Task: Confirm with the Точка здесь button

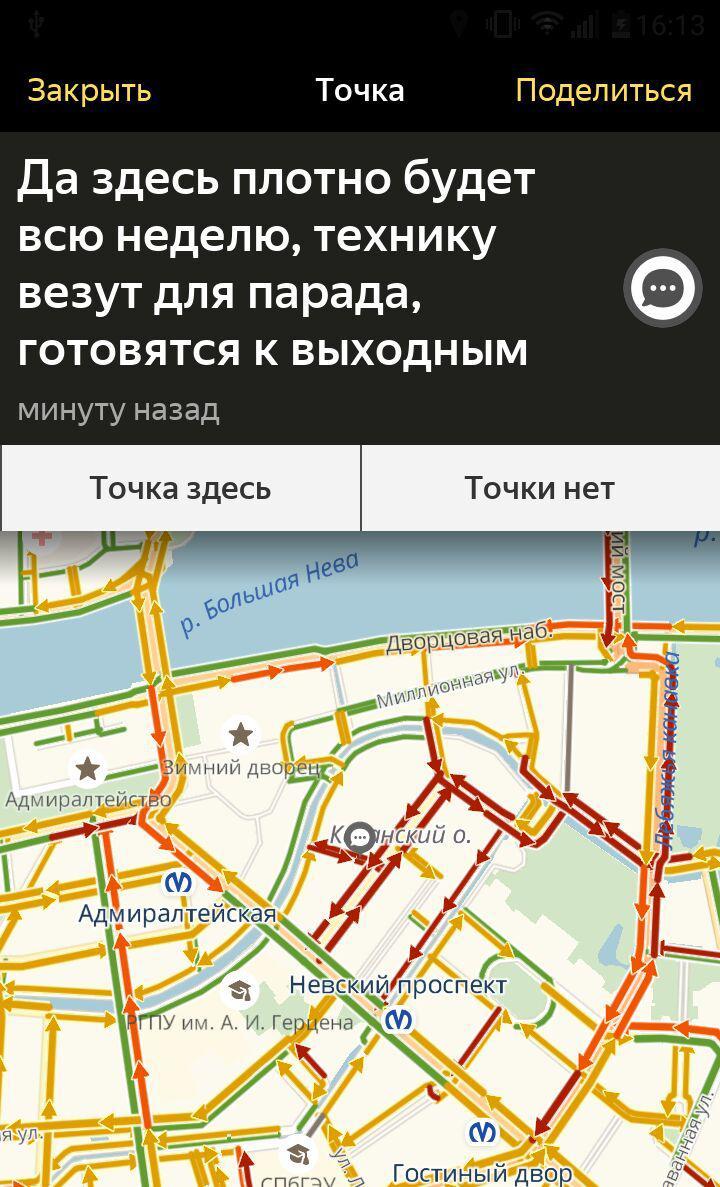Action: coord(180,488)
